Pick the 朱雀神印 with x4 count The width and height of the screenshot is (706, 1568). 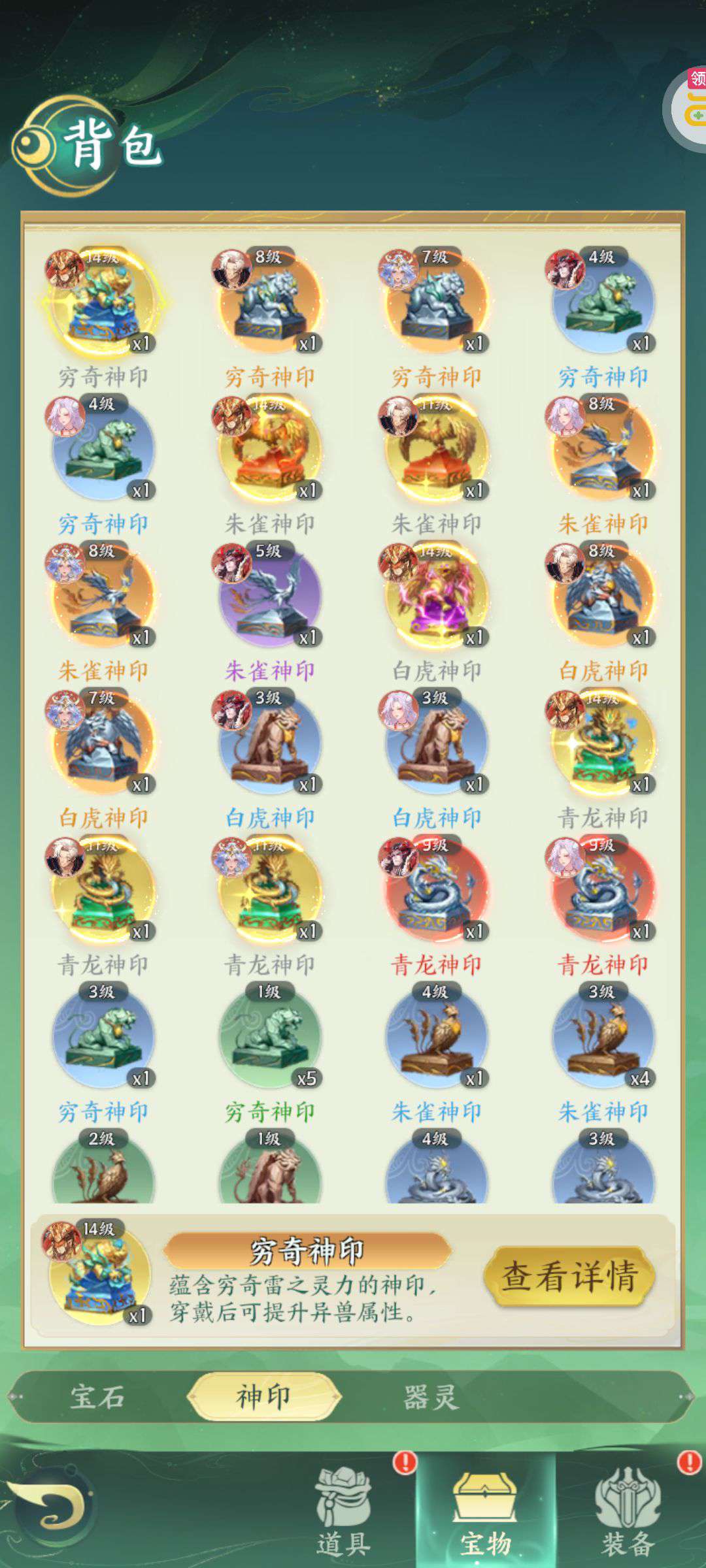coord(603,1052)
